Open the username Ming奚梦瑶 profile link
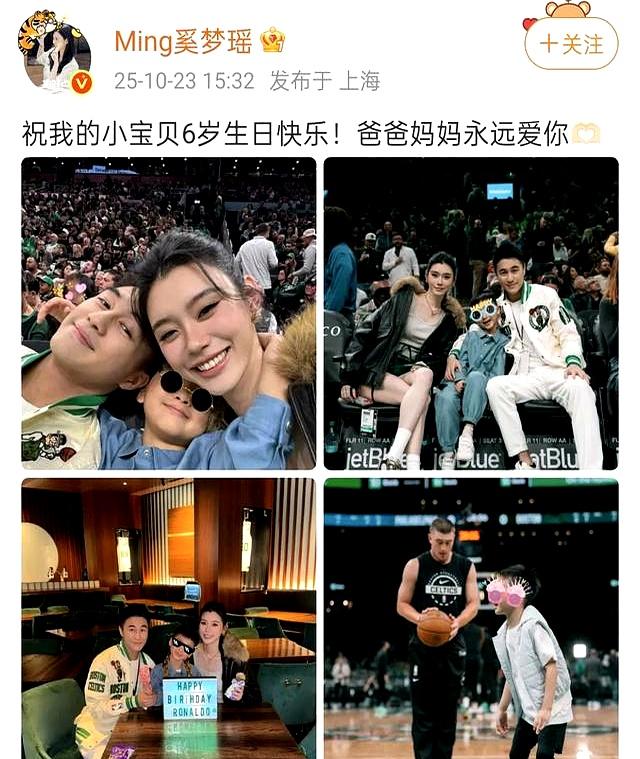The width and height of the screenshot is (640, 759). tap(186, 41)
